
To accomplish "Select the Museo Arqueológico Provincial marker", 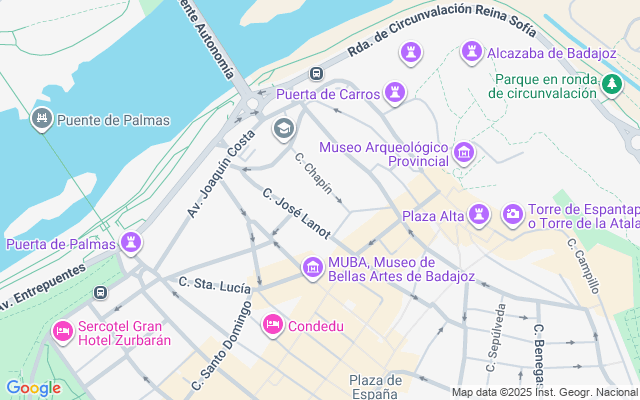I will click(x=463, y=153).
